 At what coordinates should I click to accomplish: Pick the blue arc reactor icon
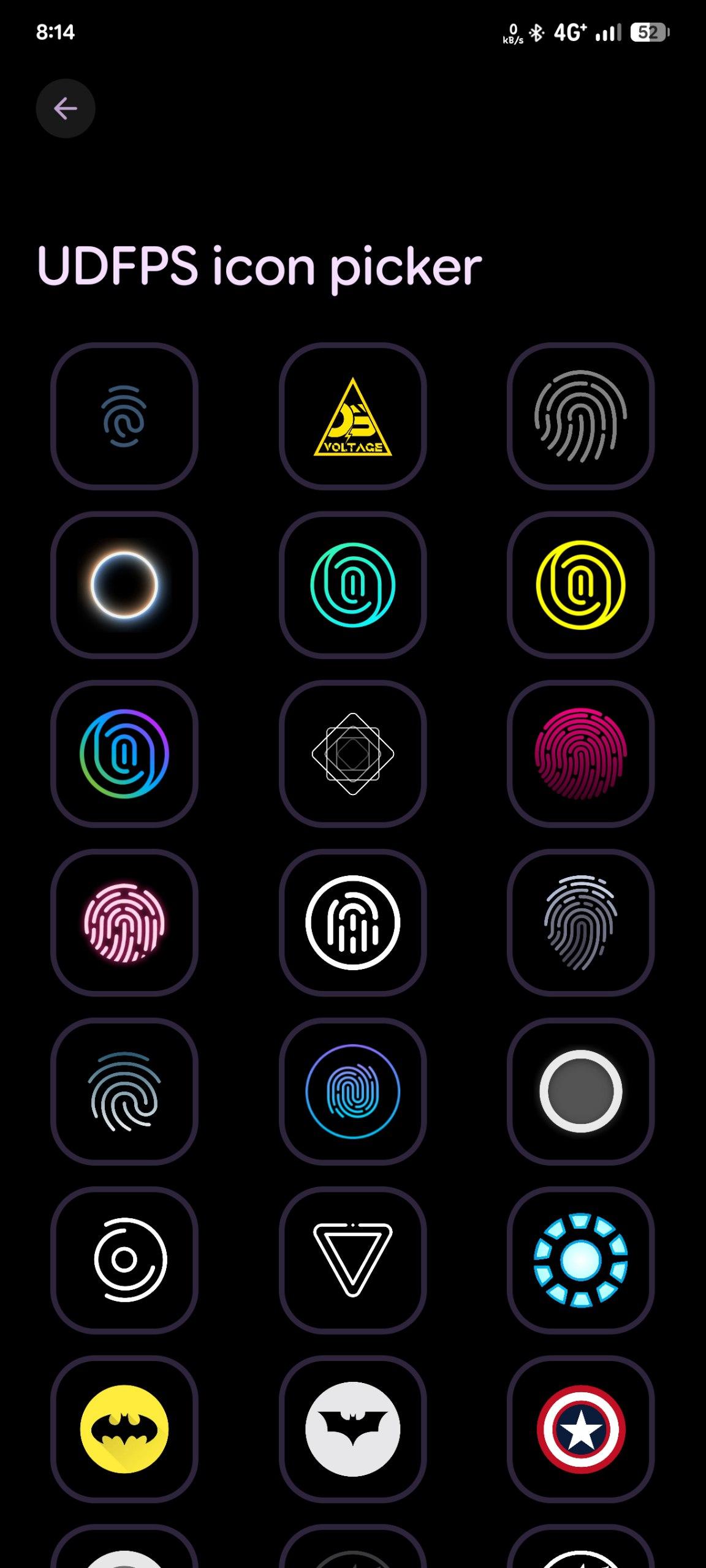coord(580,1260)
